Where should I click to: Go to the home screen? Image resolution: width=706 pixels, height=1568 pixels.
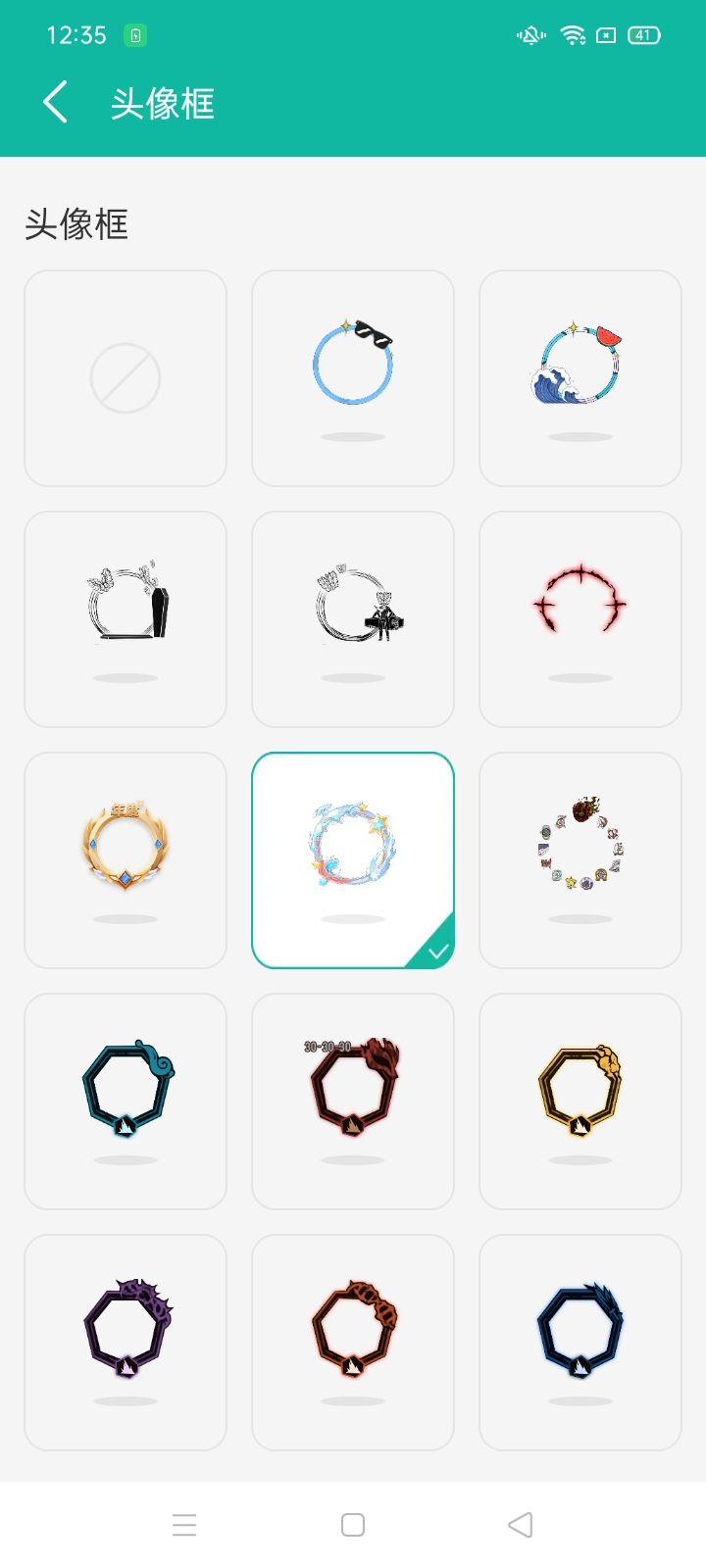tap(353, 1525)
